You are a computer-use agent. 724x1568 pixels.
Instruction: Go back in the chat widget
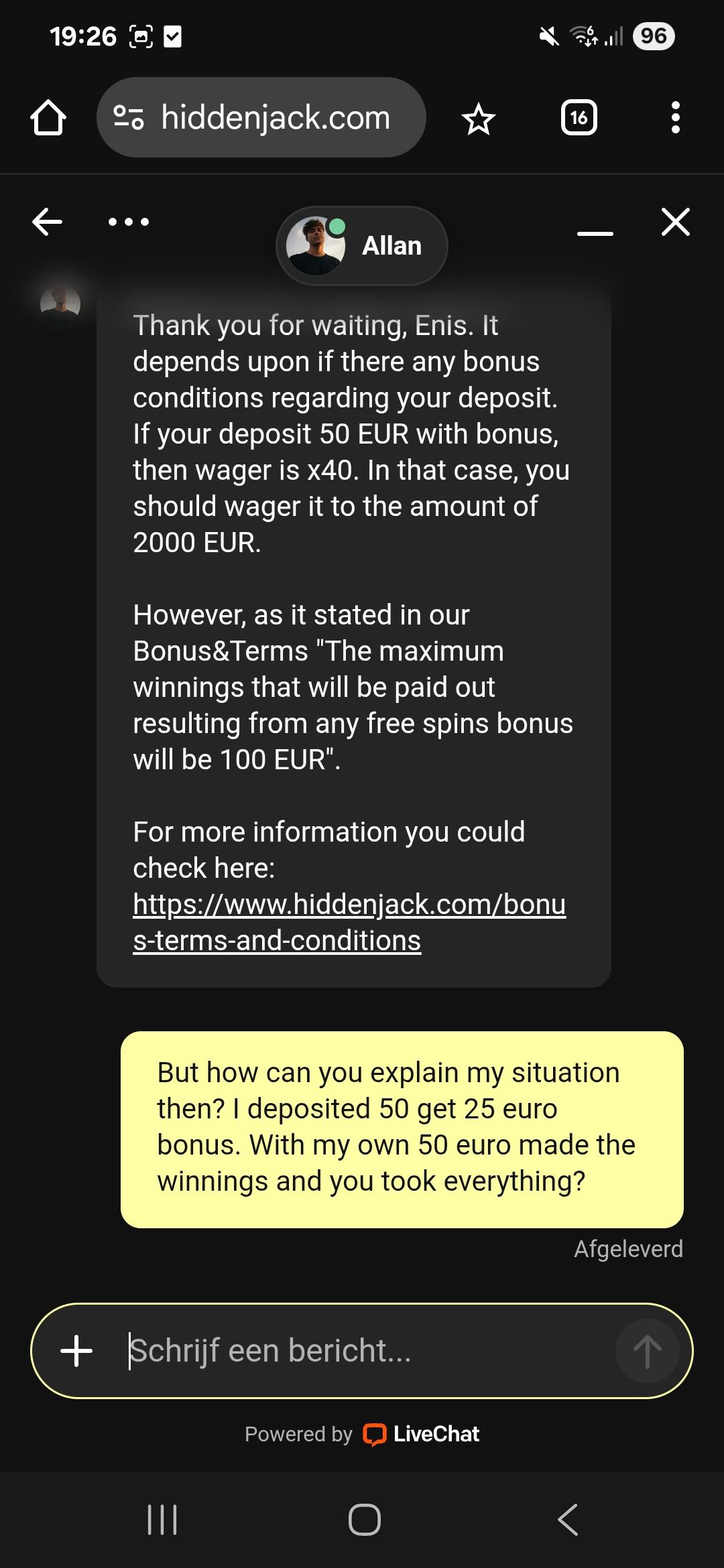pos(47,222)
